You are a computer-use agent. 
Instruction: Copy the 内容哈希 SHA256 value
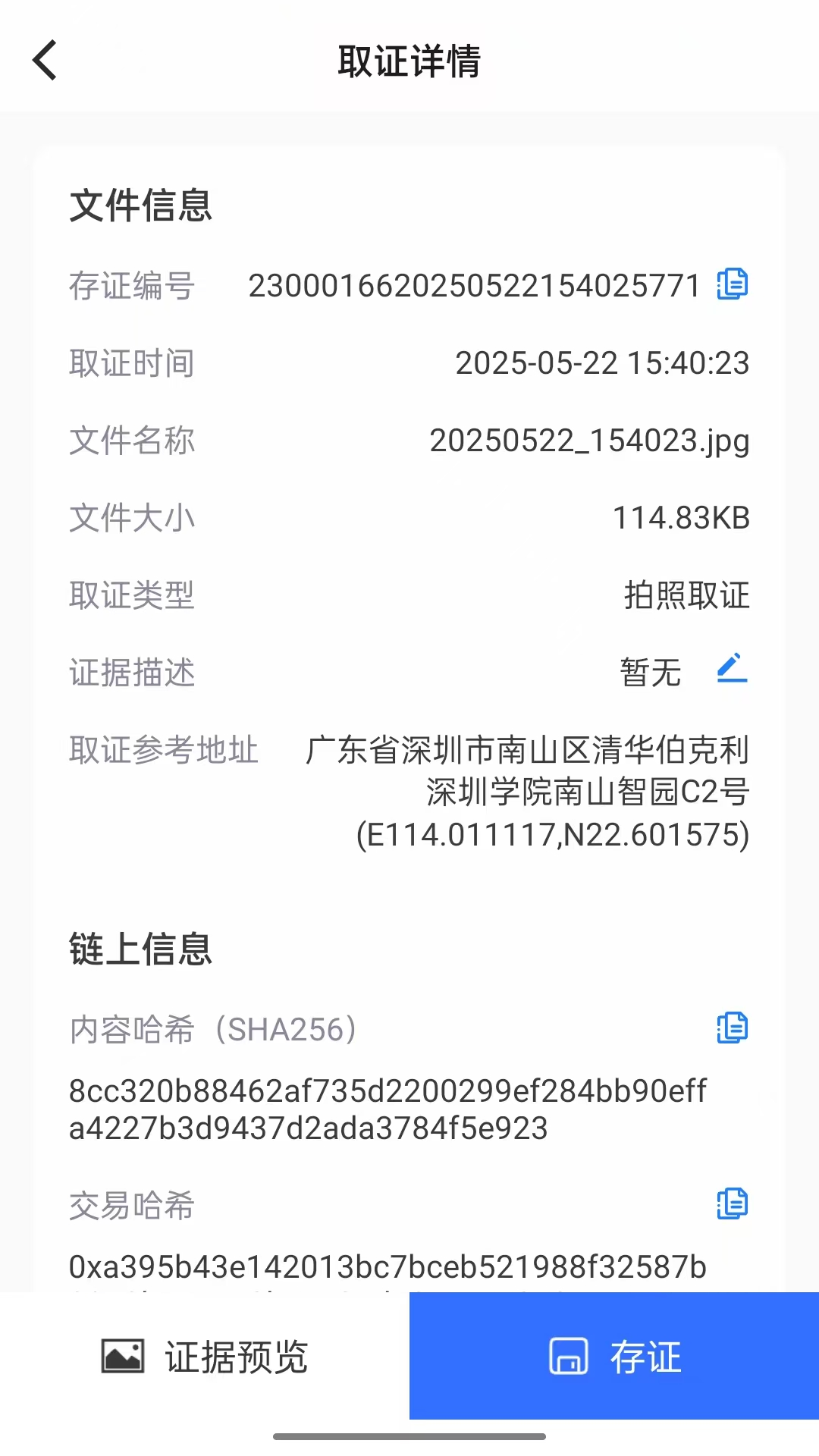pyautogui.click(x=732, y=1028)
